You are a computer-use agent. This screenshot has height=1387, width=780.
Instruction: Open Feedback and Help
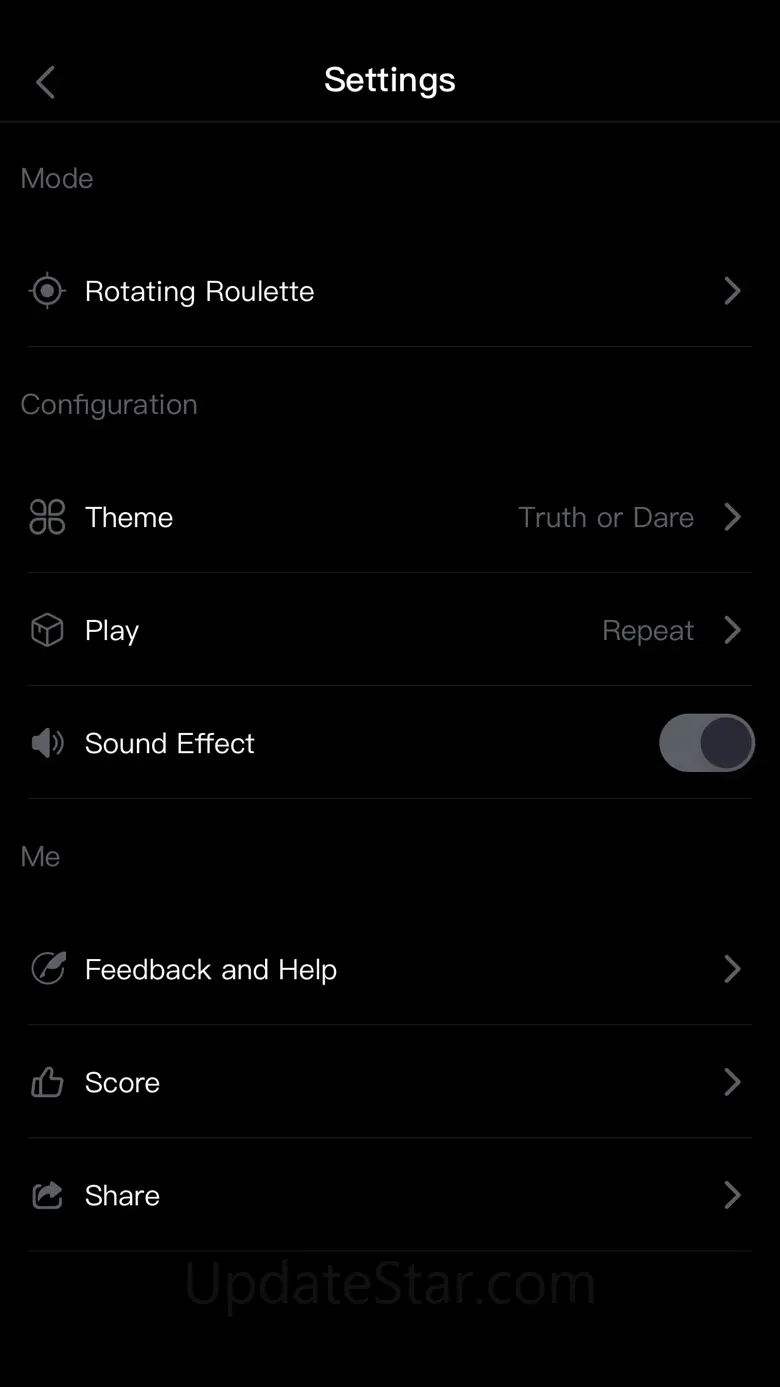coord(390,969)
